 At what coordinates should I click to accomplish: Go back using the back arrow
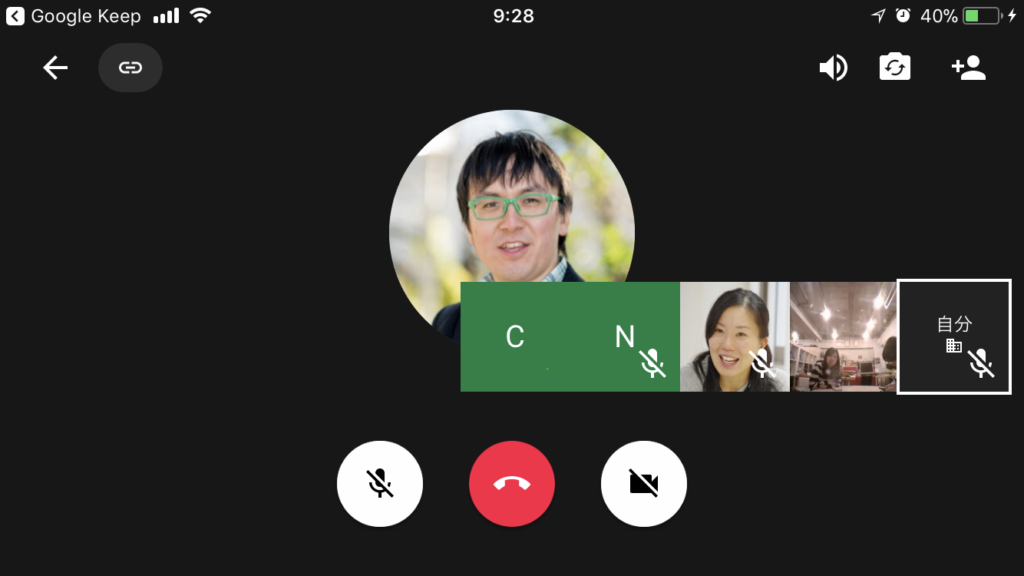point(55,68)
